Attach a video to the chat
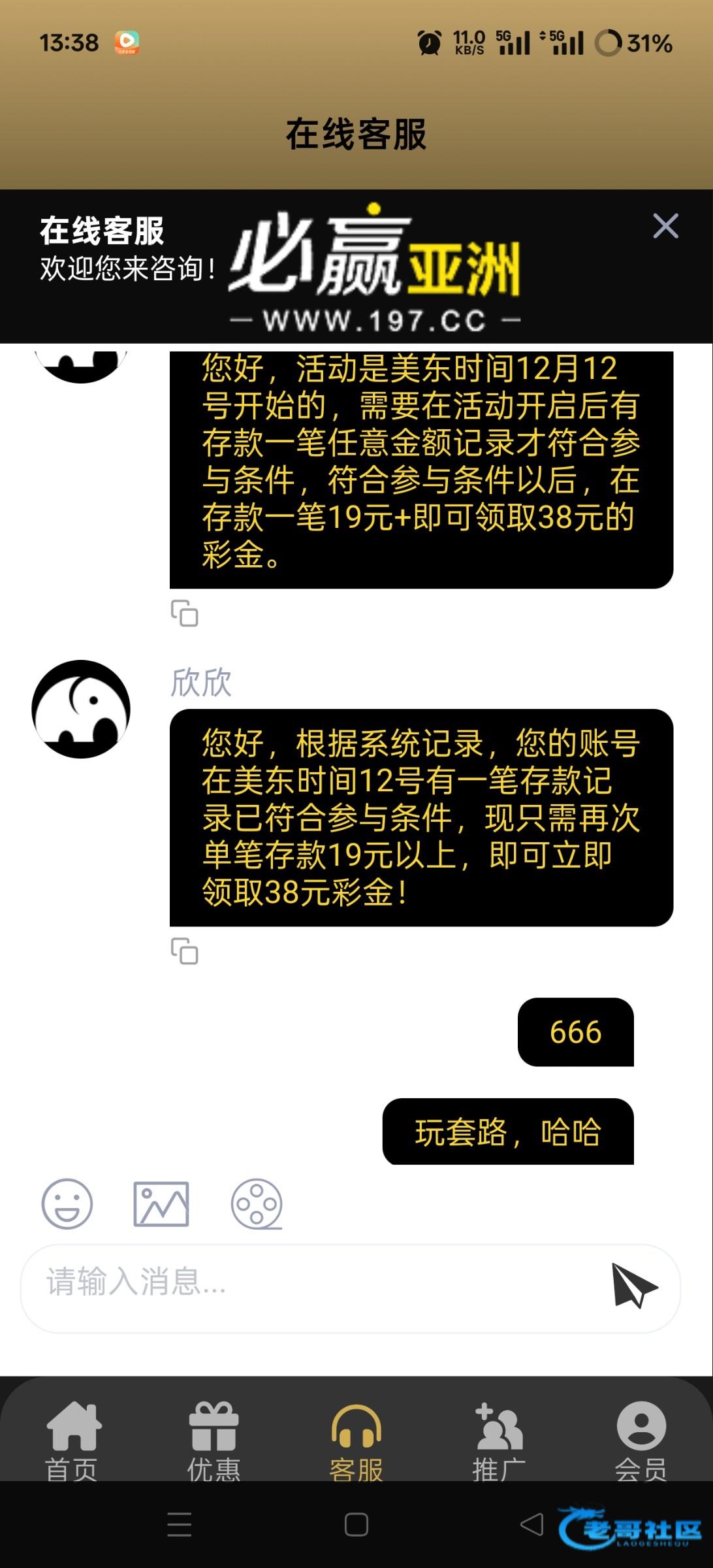Image resolution: width=713 pixels, height=1568 pixels. (256, 1203)
